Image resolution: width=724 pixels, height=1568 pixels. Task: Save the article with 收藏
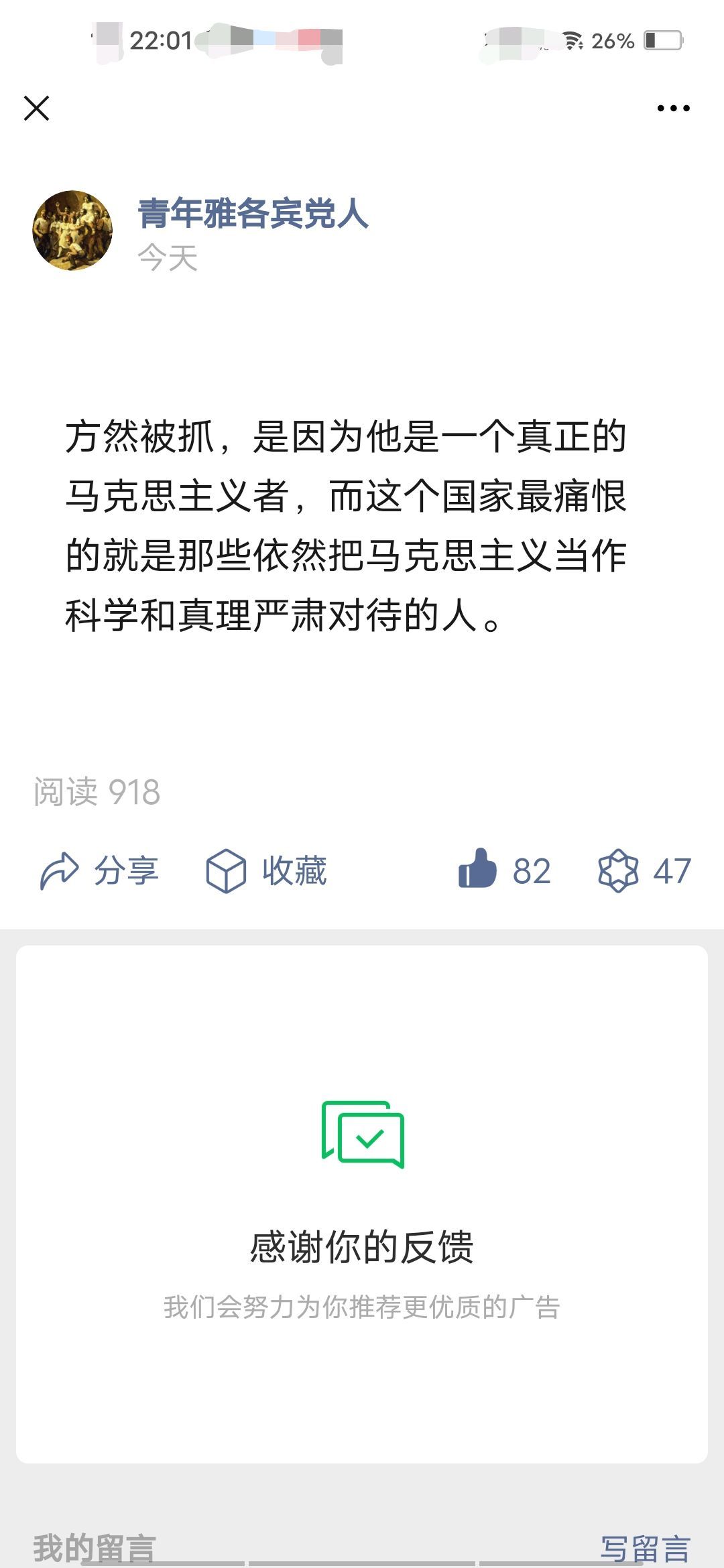point(266,871)
